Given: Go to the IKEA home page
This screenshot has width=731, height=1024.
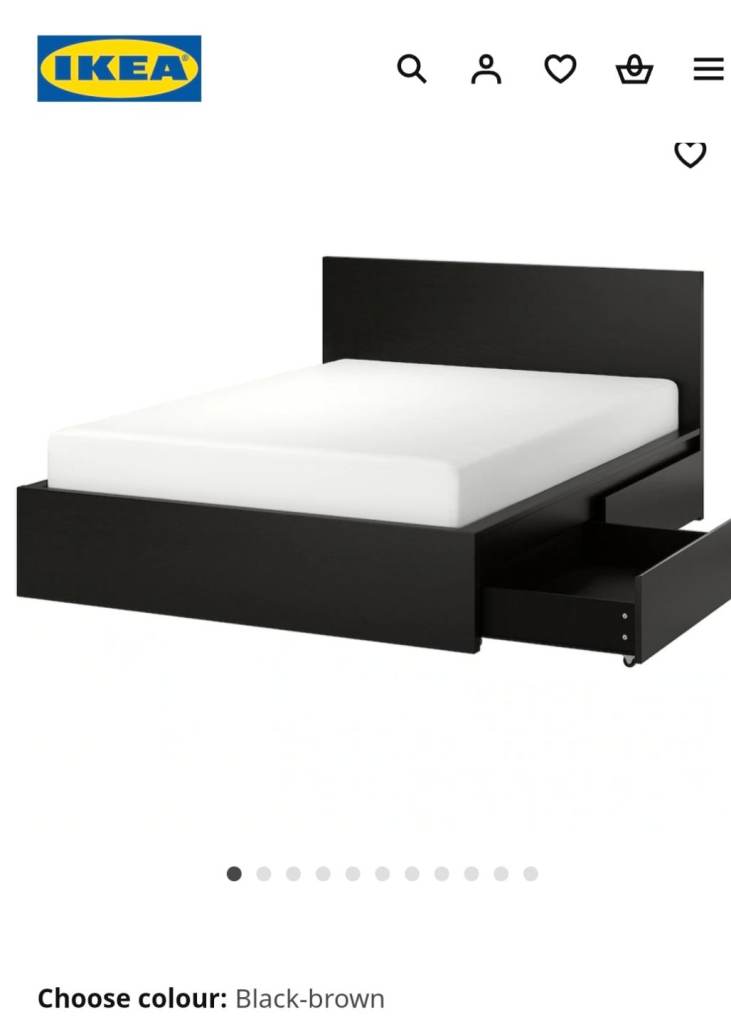Looking at the screenshot, I should 119,68.
